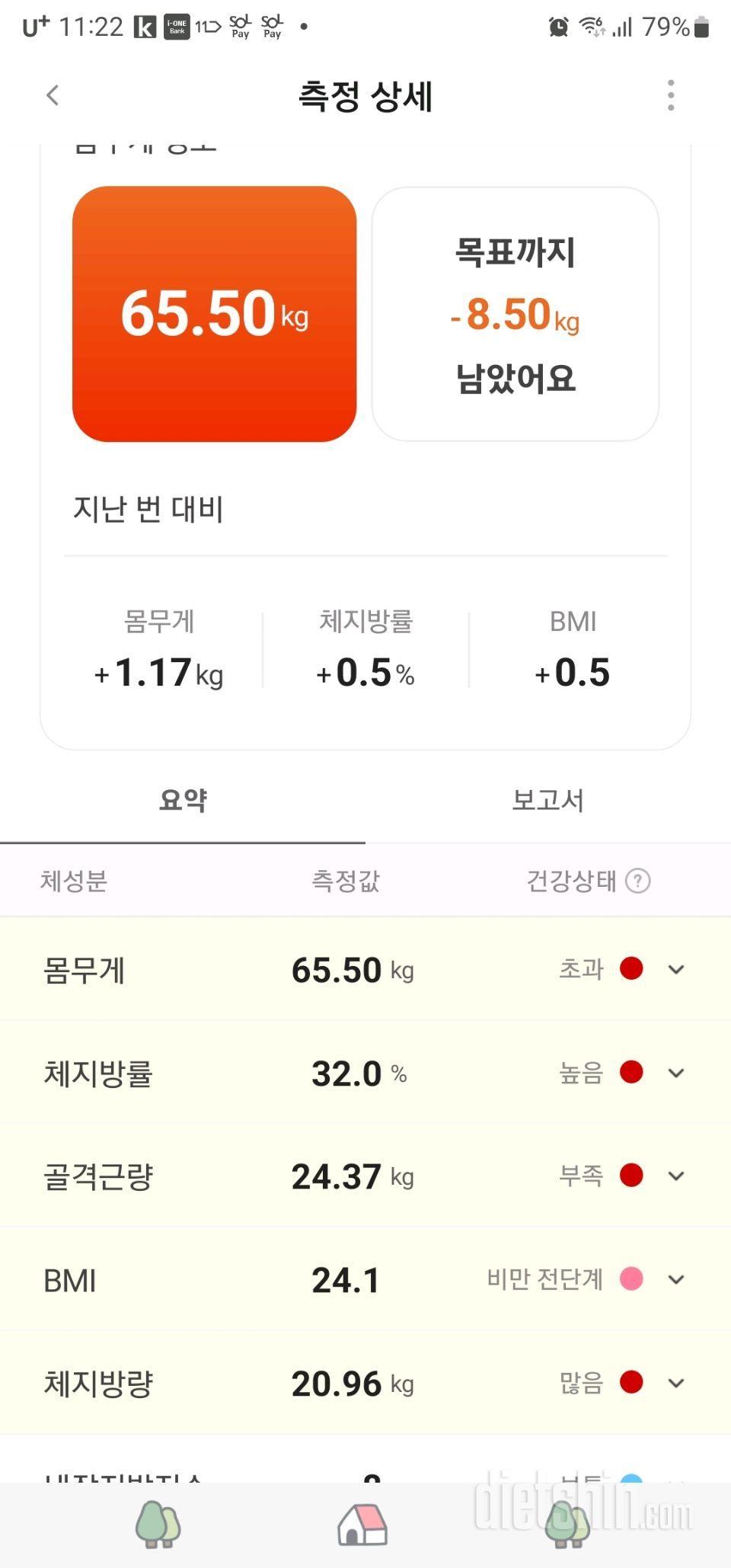Image resolution: width=731 pixels, height=1568 pixels.
Task: Expand the 체지방량 row details
Action: pos(365,1383)
